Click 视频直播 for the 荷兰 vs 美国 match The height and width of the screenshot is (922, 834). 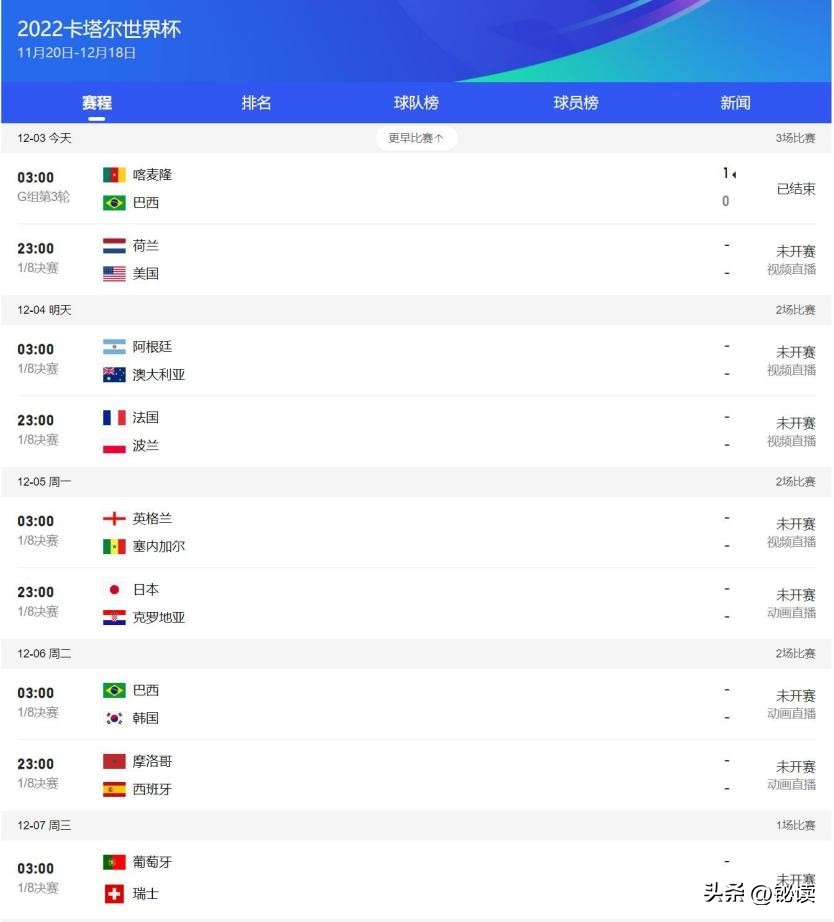791,268
